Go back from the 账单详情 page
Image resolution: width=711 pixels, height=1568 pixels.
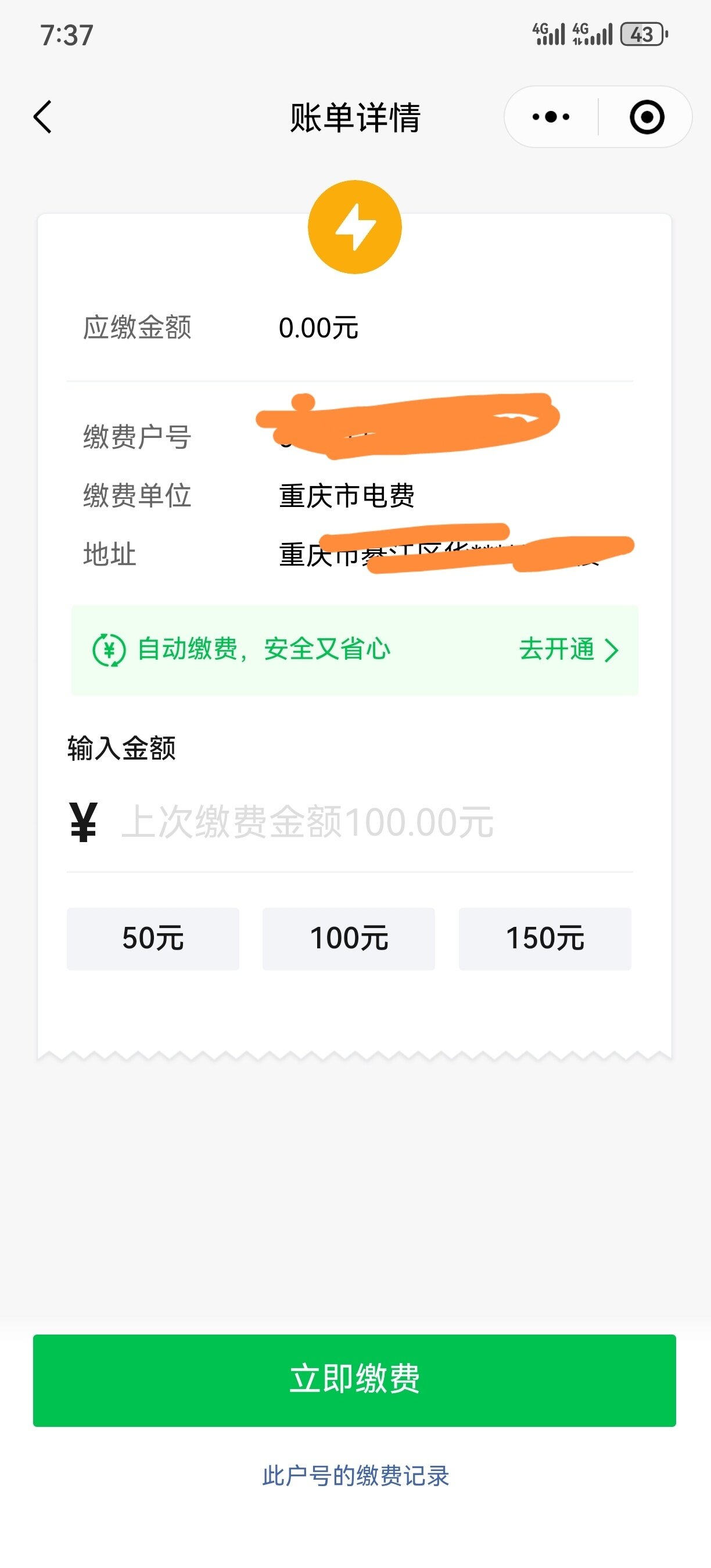tap(42, 117)
